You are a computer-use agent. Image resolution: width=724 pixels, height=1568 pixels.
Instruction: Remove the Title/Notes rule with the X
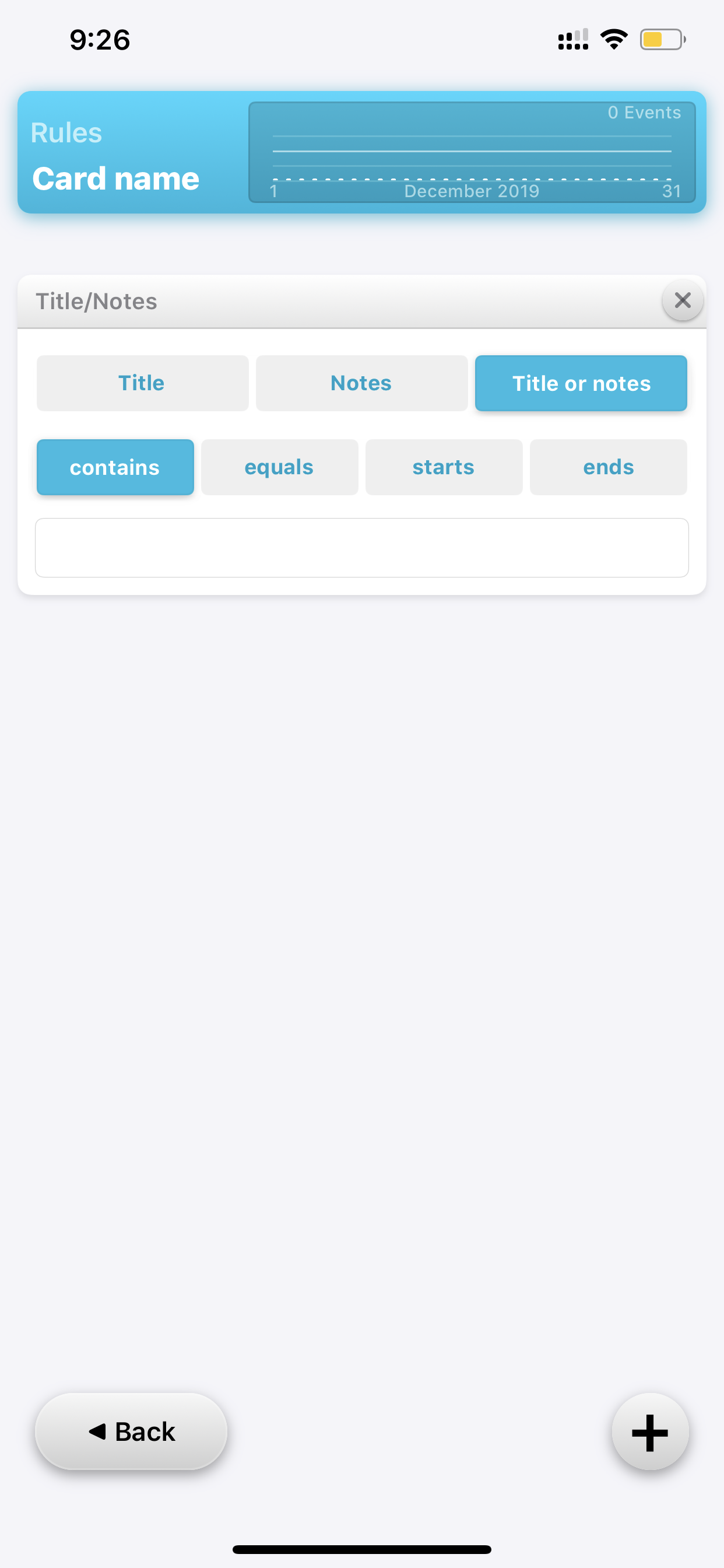[x=683, y=300]
